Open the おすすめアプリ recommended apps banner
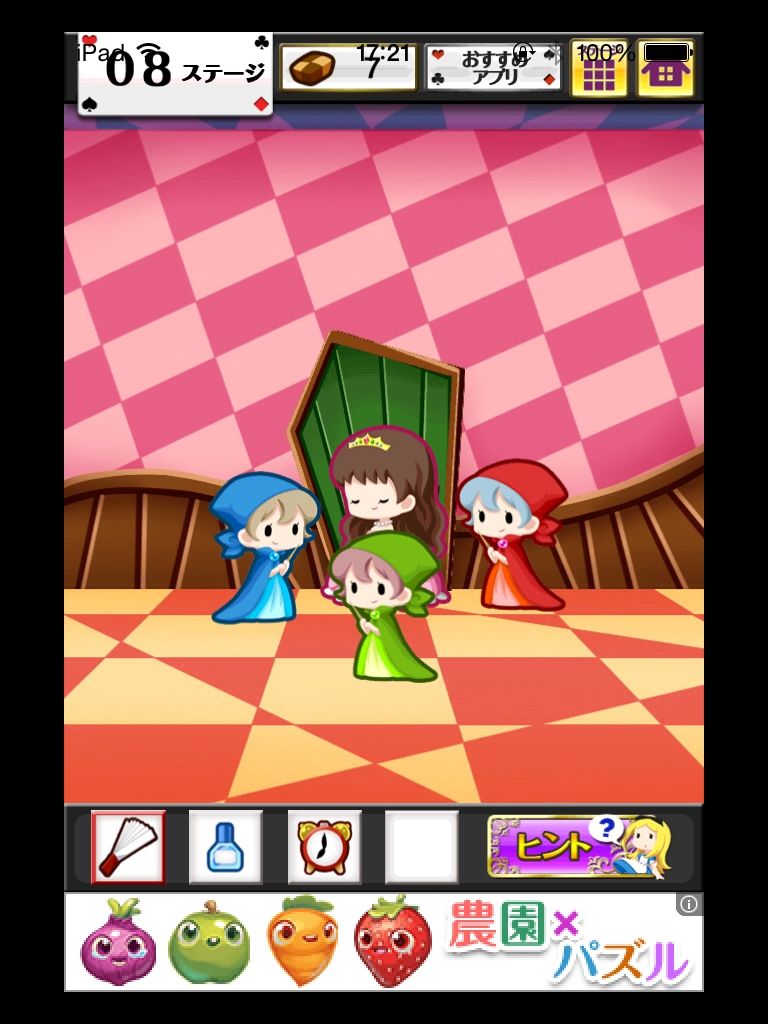 pos(493,68)
